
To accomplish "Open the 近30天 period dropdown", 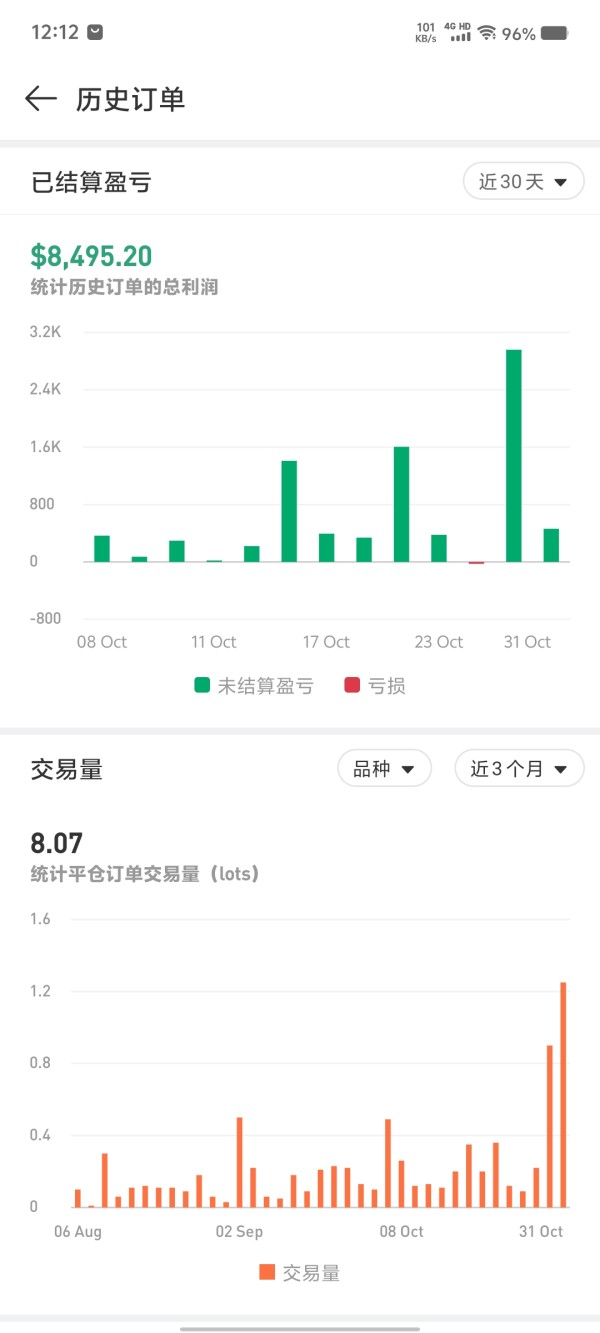I will tap(524, 182).
